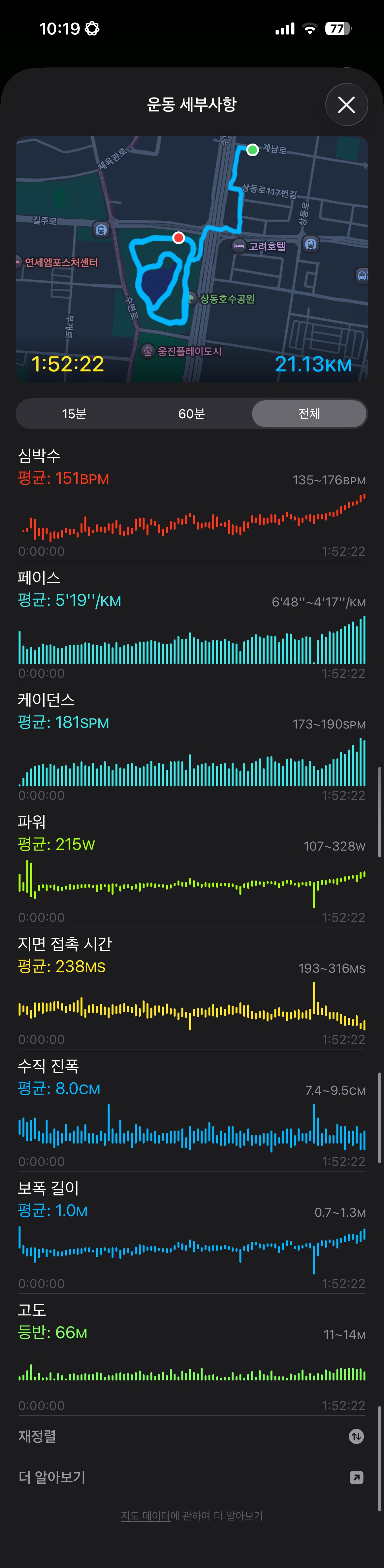Screen dimensions: 384x1568
Task: Open the 지도 데이터 link
Action: click(x=145, y=1516)
